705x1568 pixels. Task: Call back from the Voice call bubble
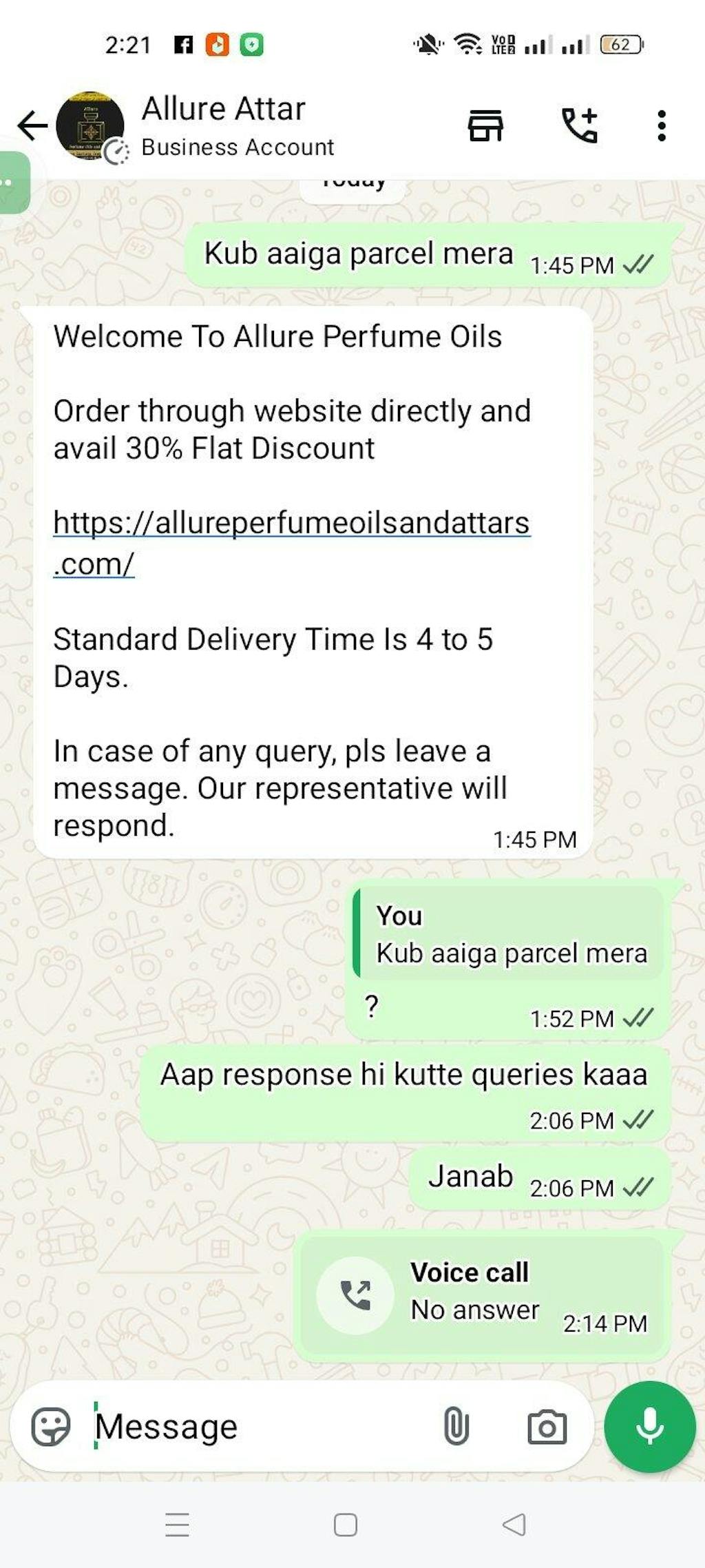[355, 1295]
